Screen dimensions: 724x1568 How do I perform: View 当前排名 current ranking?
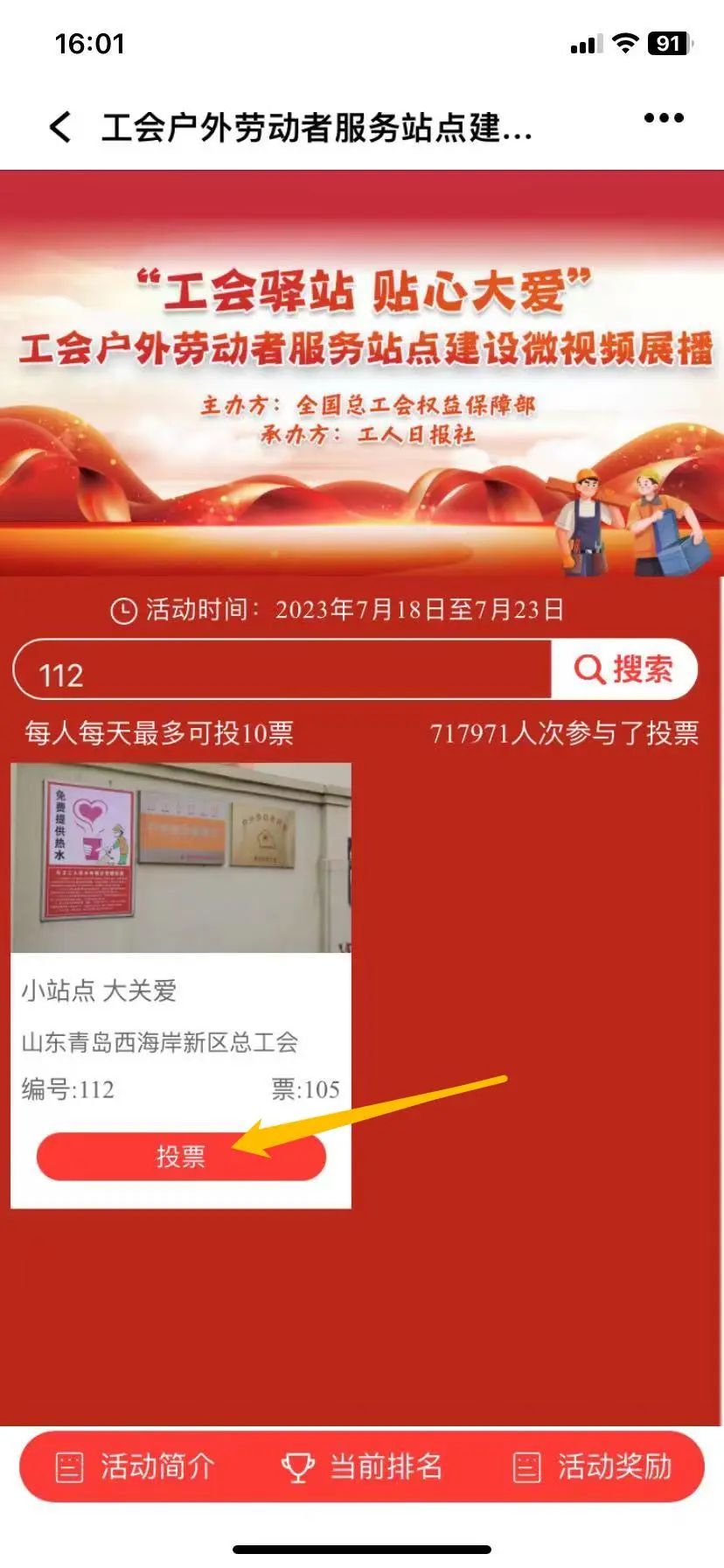[362, 1467]
